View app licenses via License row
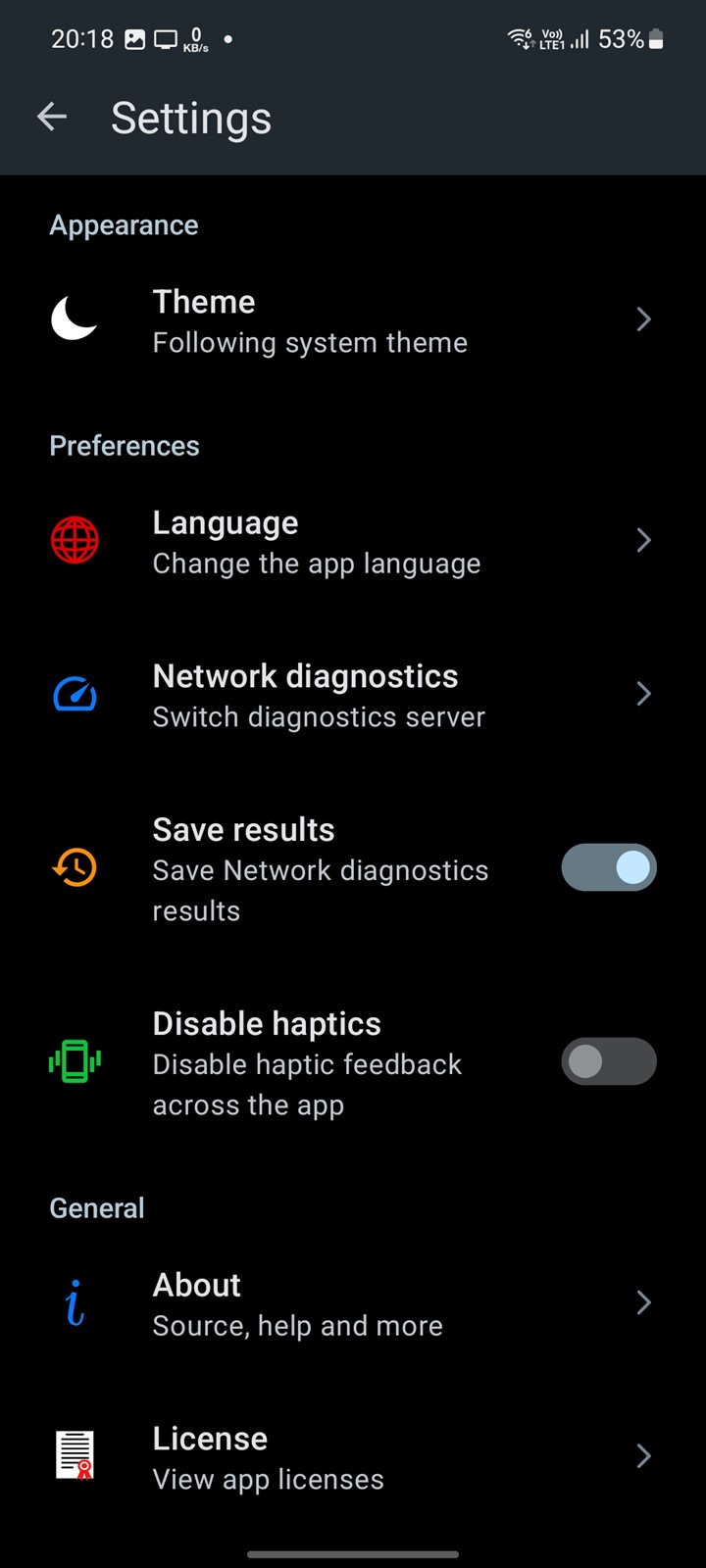The height and width of the screenshot is (1568, 706). point(353,1457)
